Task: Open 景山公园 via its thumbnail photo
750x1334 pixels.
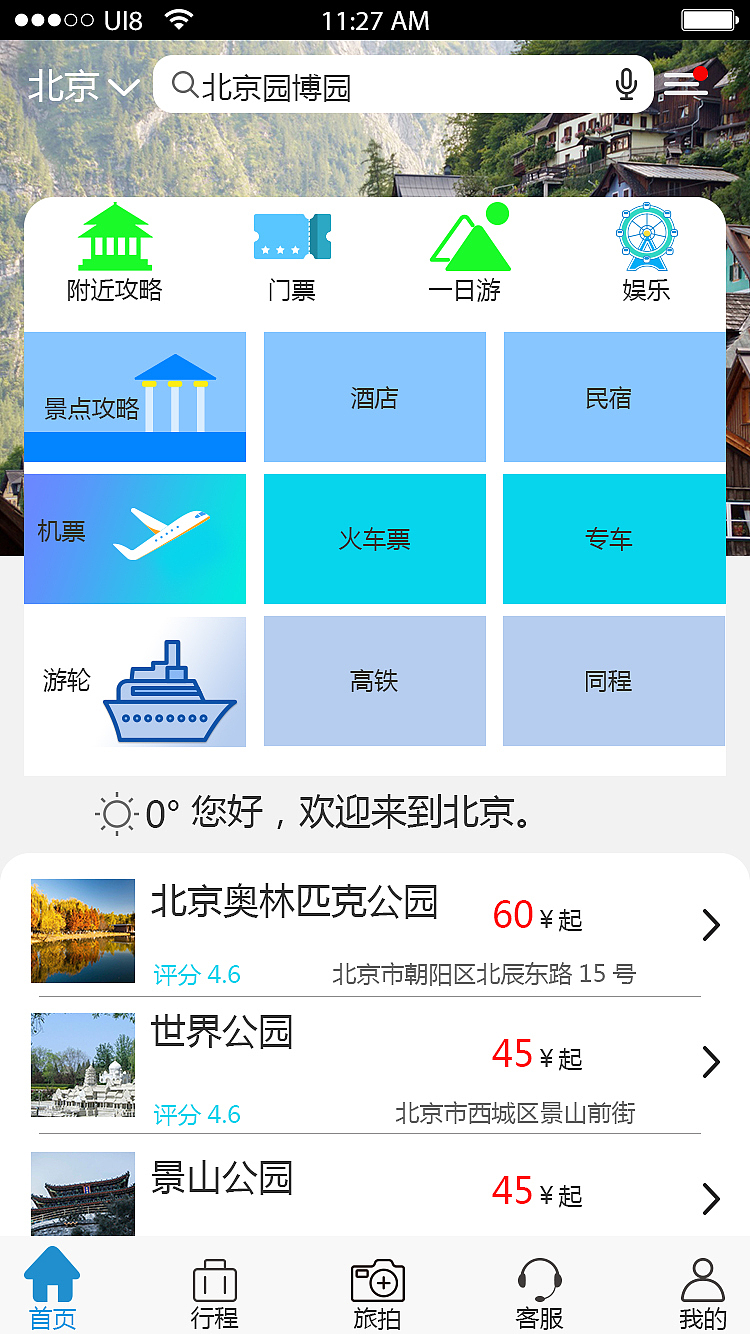Action: point(83,1193)
